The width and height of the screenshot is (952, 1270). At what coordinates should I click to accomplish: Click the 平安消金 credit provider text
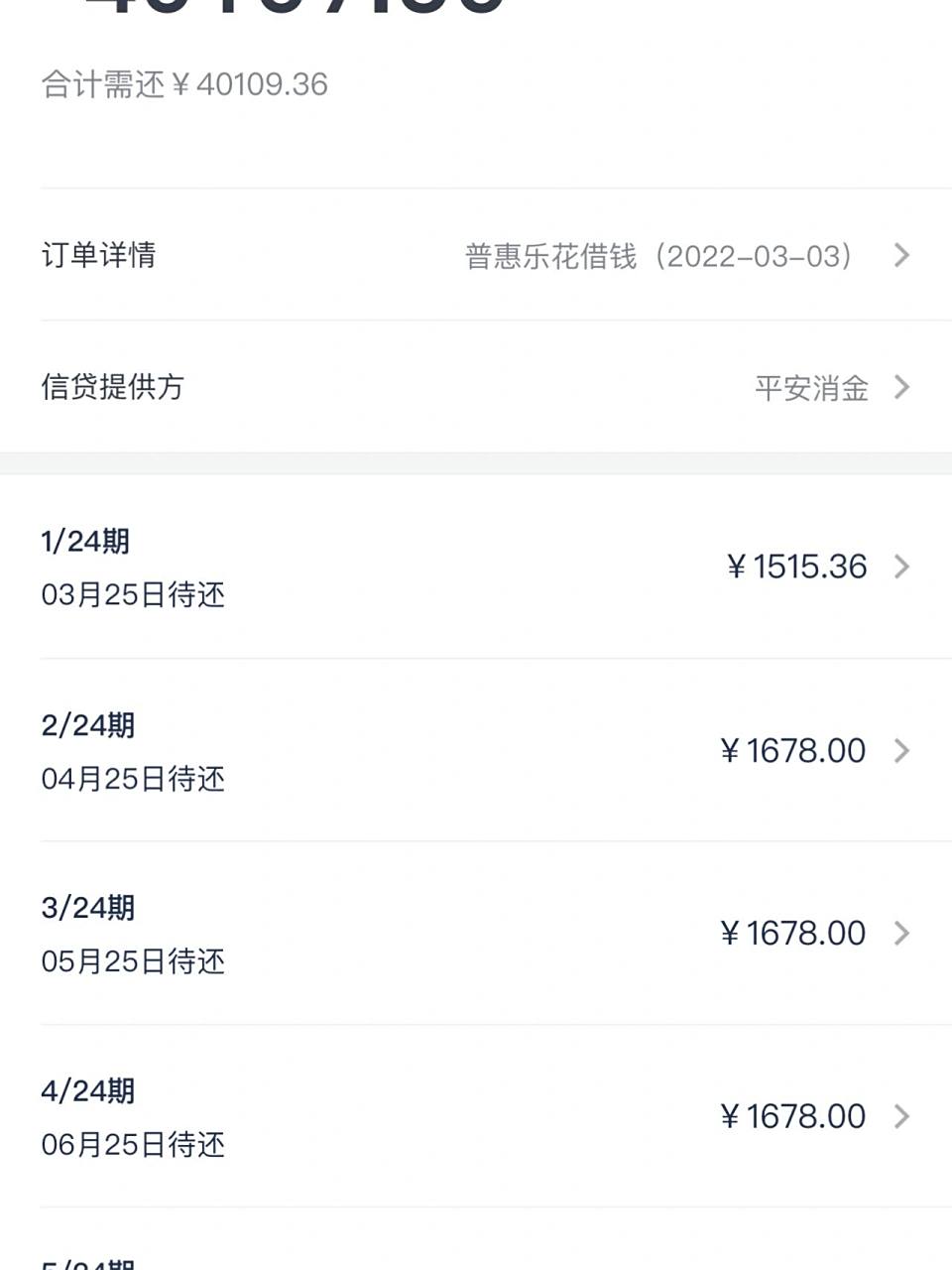pos(810,388)
